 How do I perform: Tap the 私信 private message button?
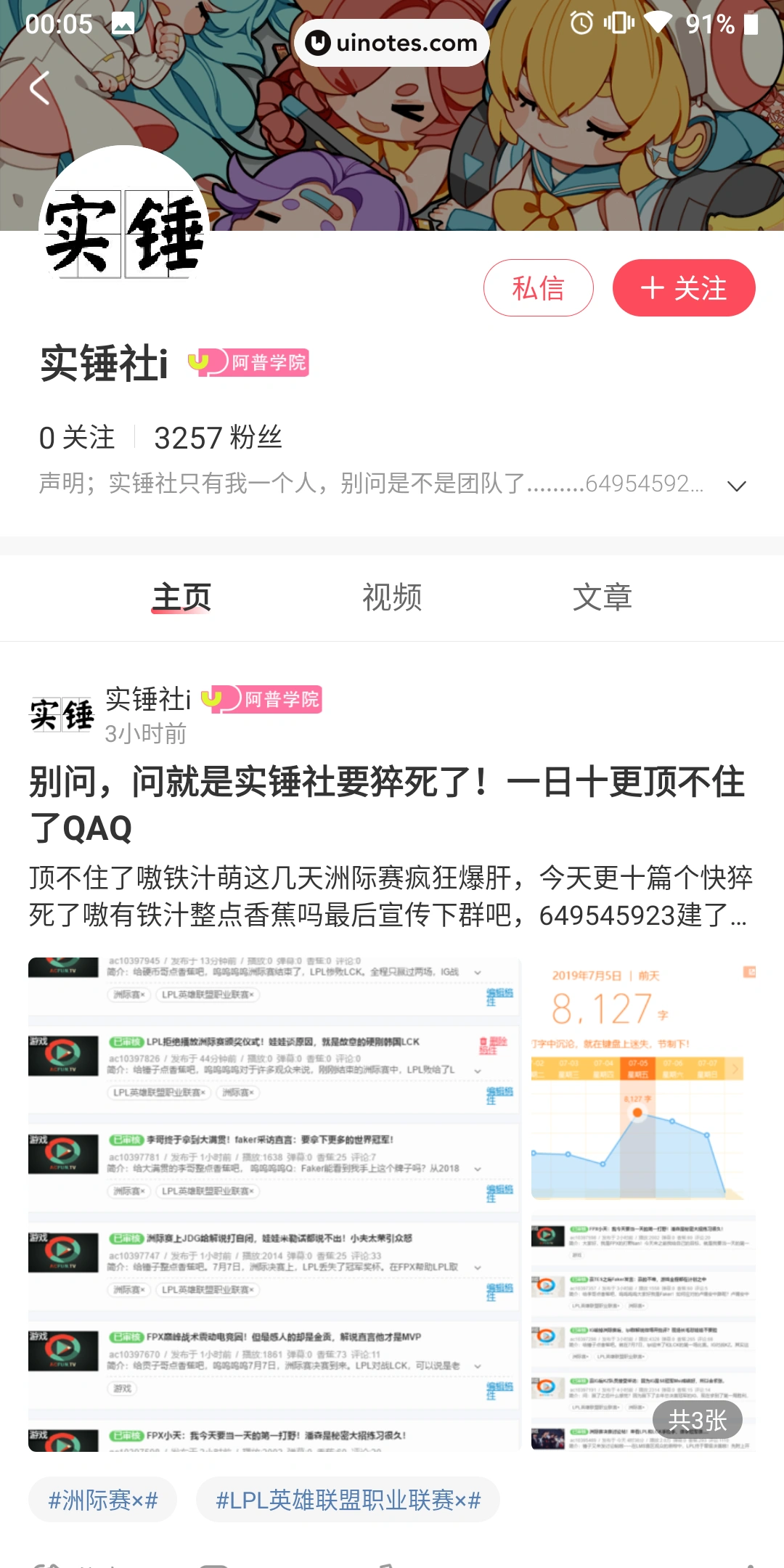[x=538, y=288]
